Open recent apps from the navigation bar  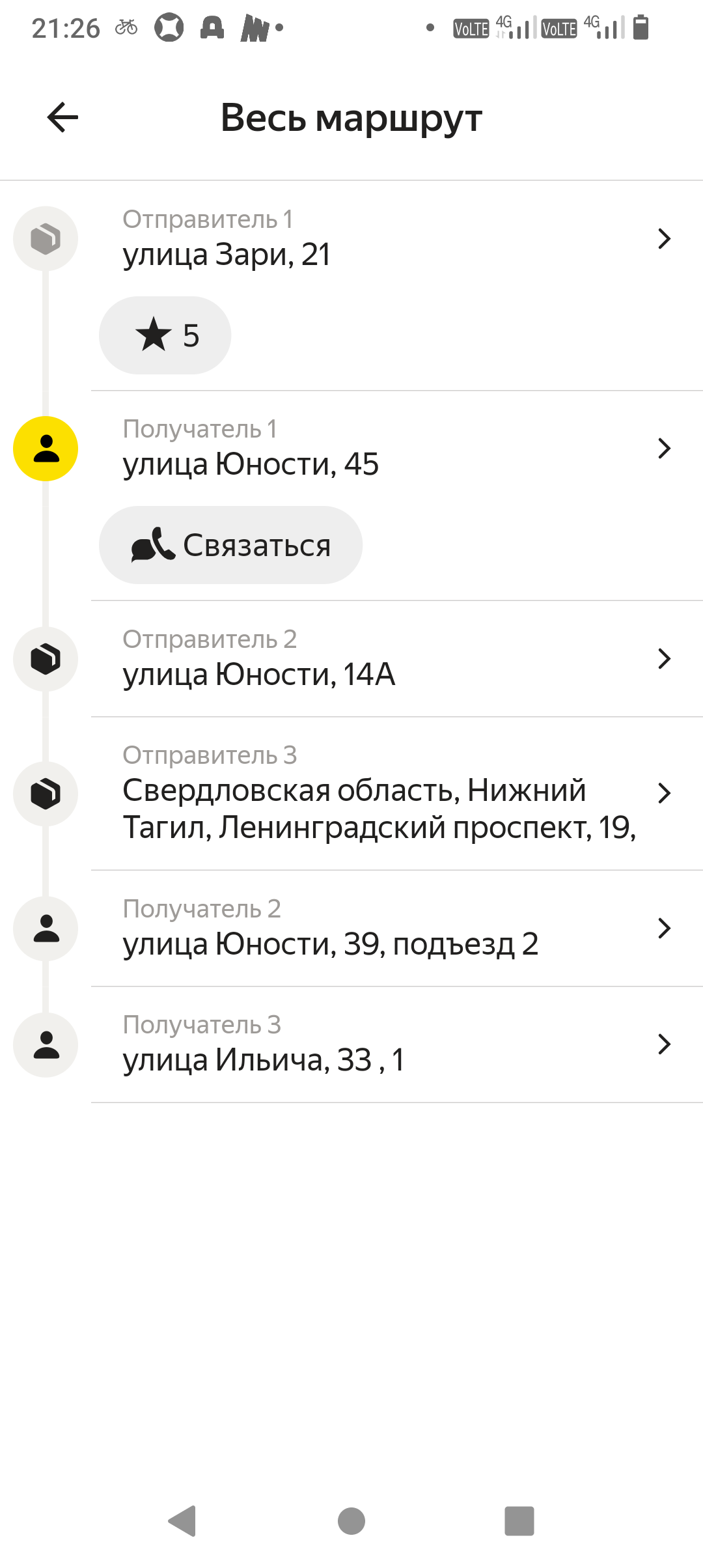pos(519,1521)
